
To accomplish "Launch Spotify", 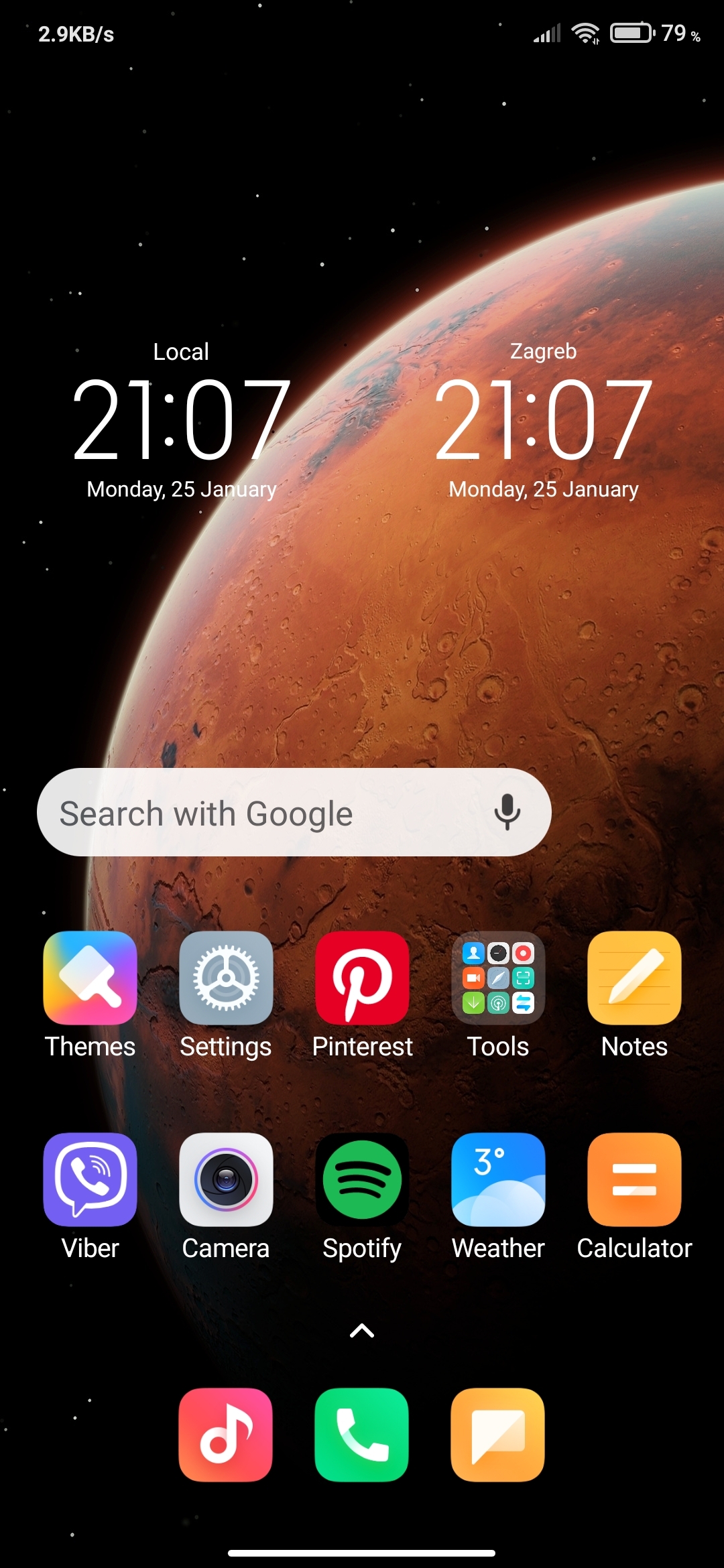I will 362,1179.
